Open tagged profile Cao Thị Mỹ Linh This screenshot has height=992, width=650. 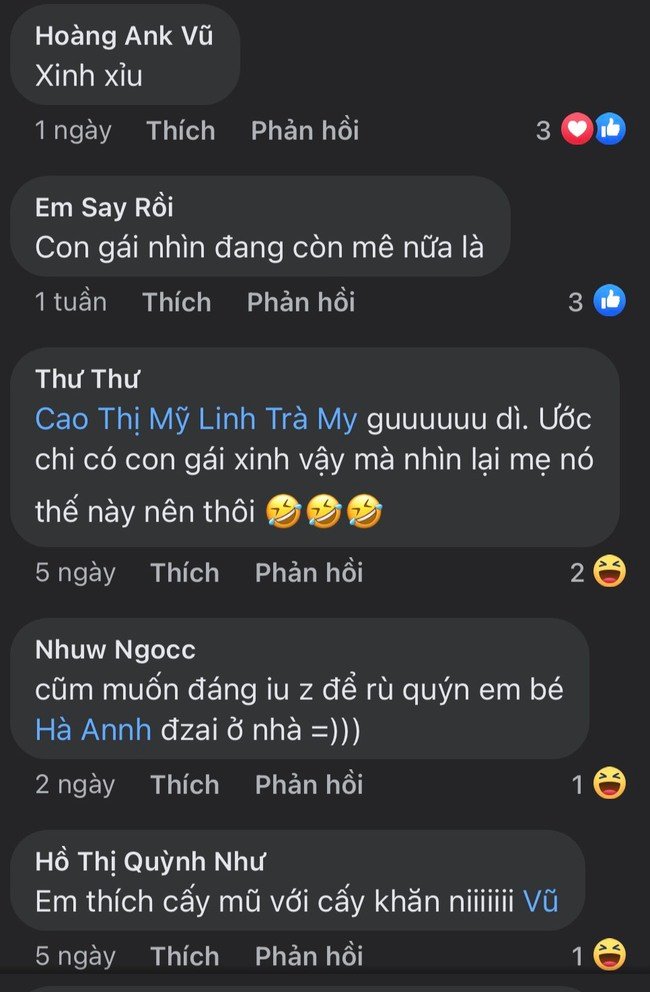153,419
